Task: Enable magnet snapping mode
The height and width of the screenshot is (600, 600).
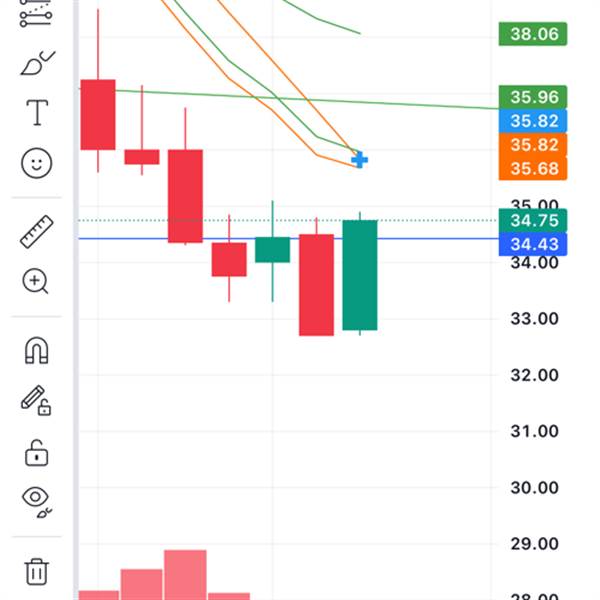Action: click(x=36, y=351)
